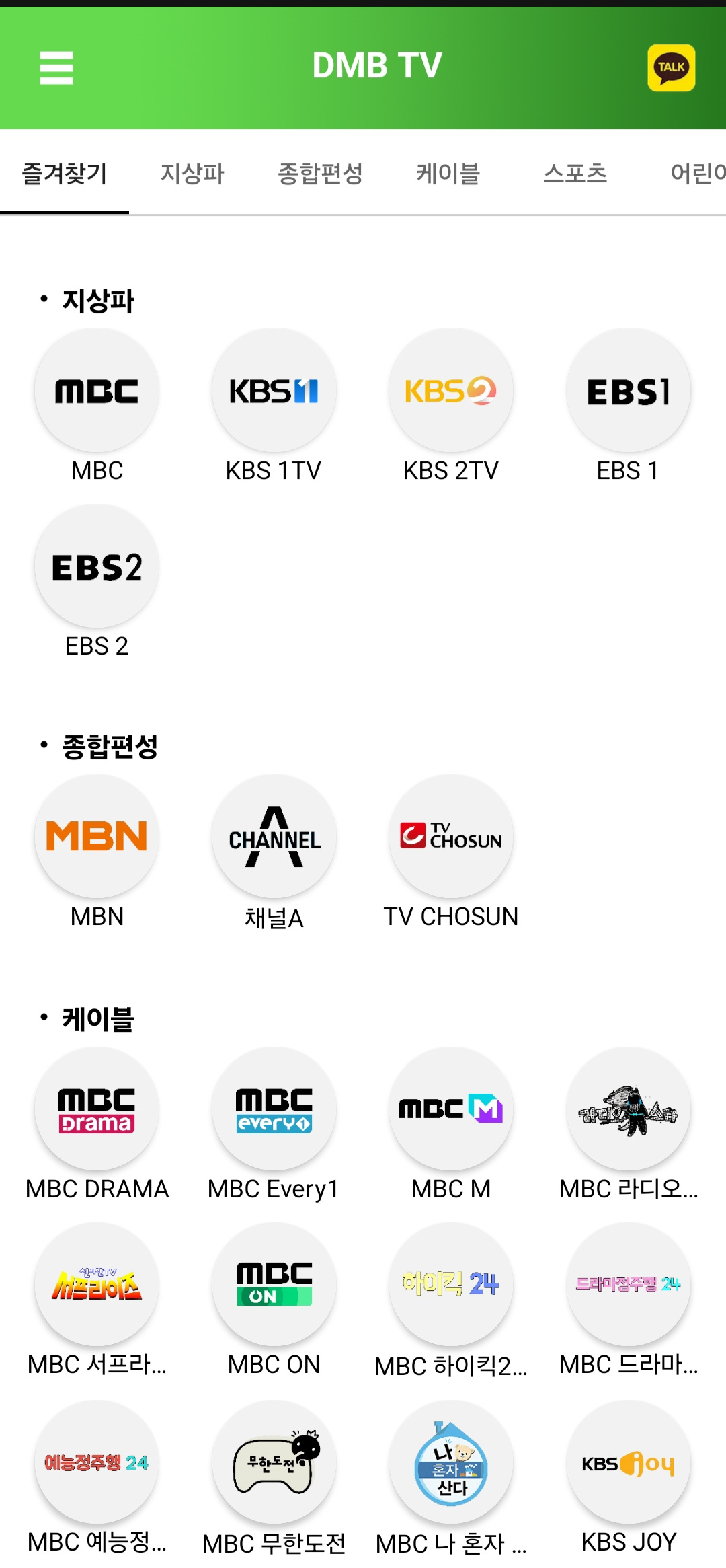
Task: Select the MBC Every1 channel icon
Action: click(x=274, y=1109)
